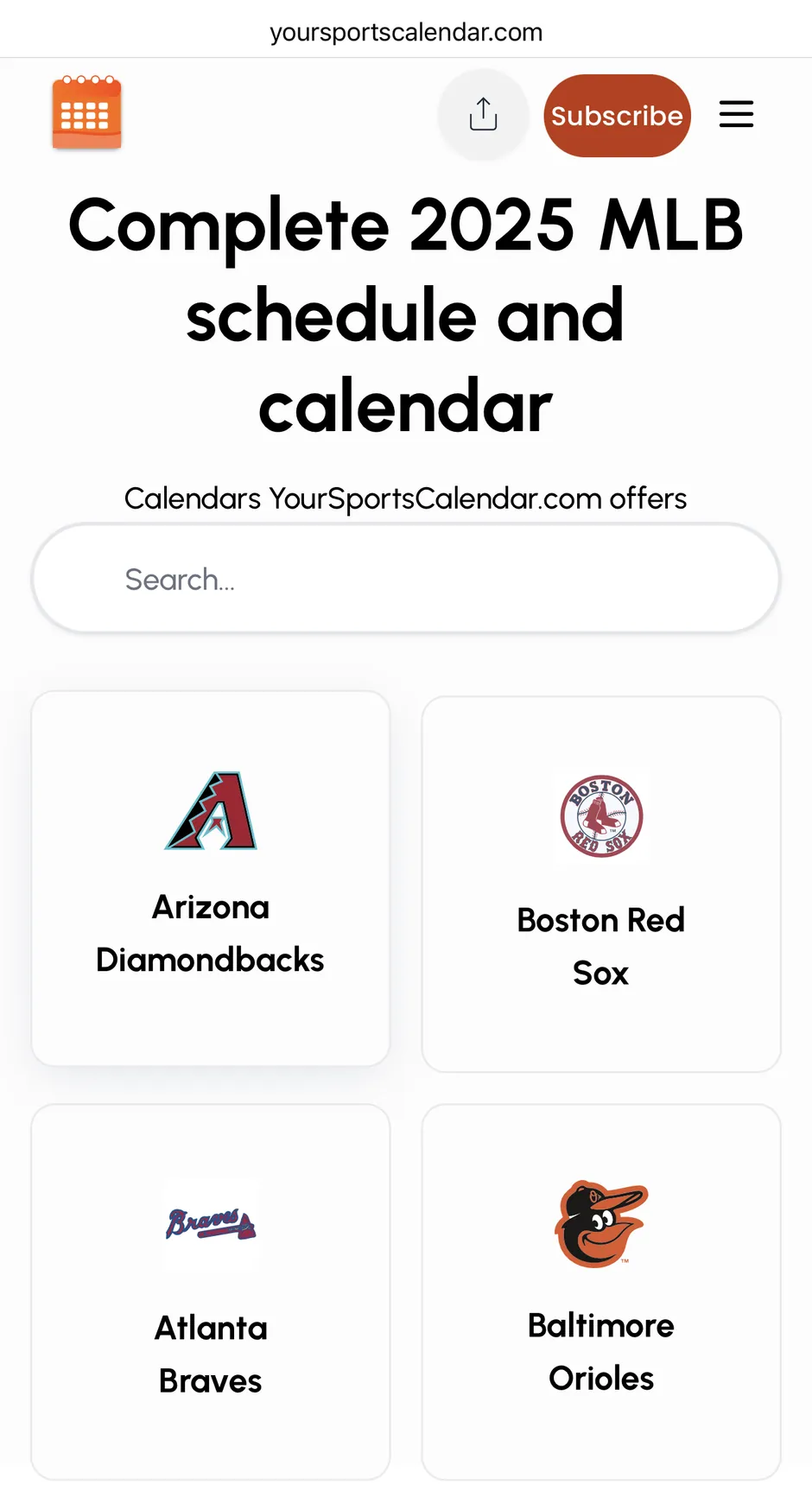
Task: Expand the site menu using the triple-bar icon
Action: point(736,113)
